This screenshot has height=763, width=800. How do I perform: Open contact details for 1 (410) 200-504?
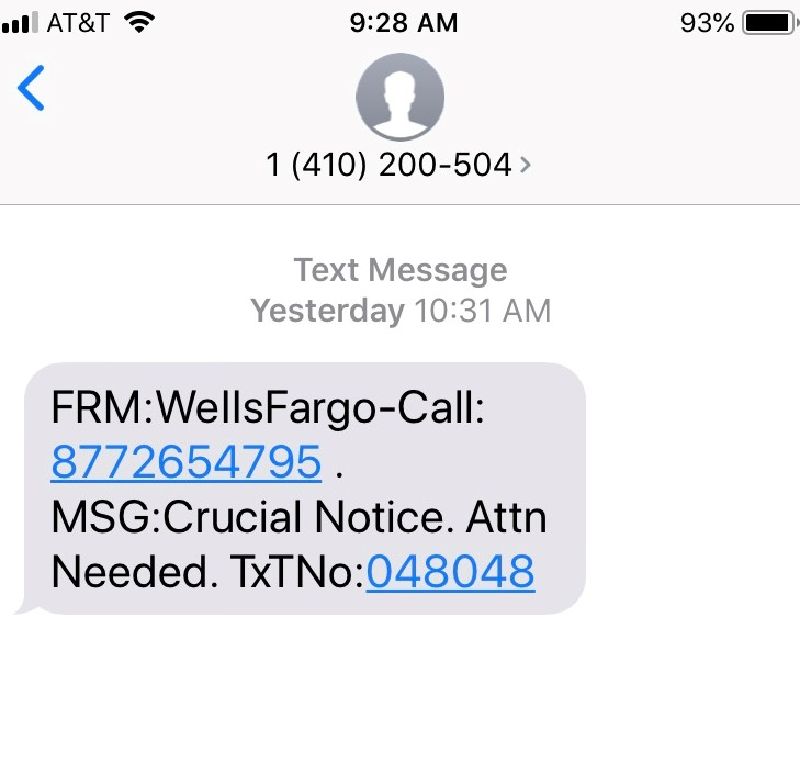click(399, 165)
